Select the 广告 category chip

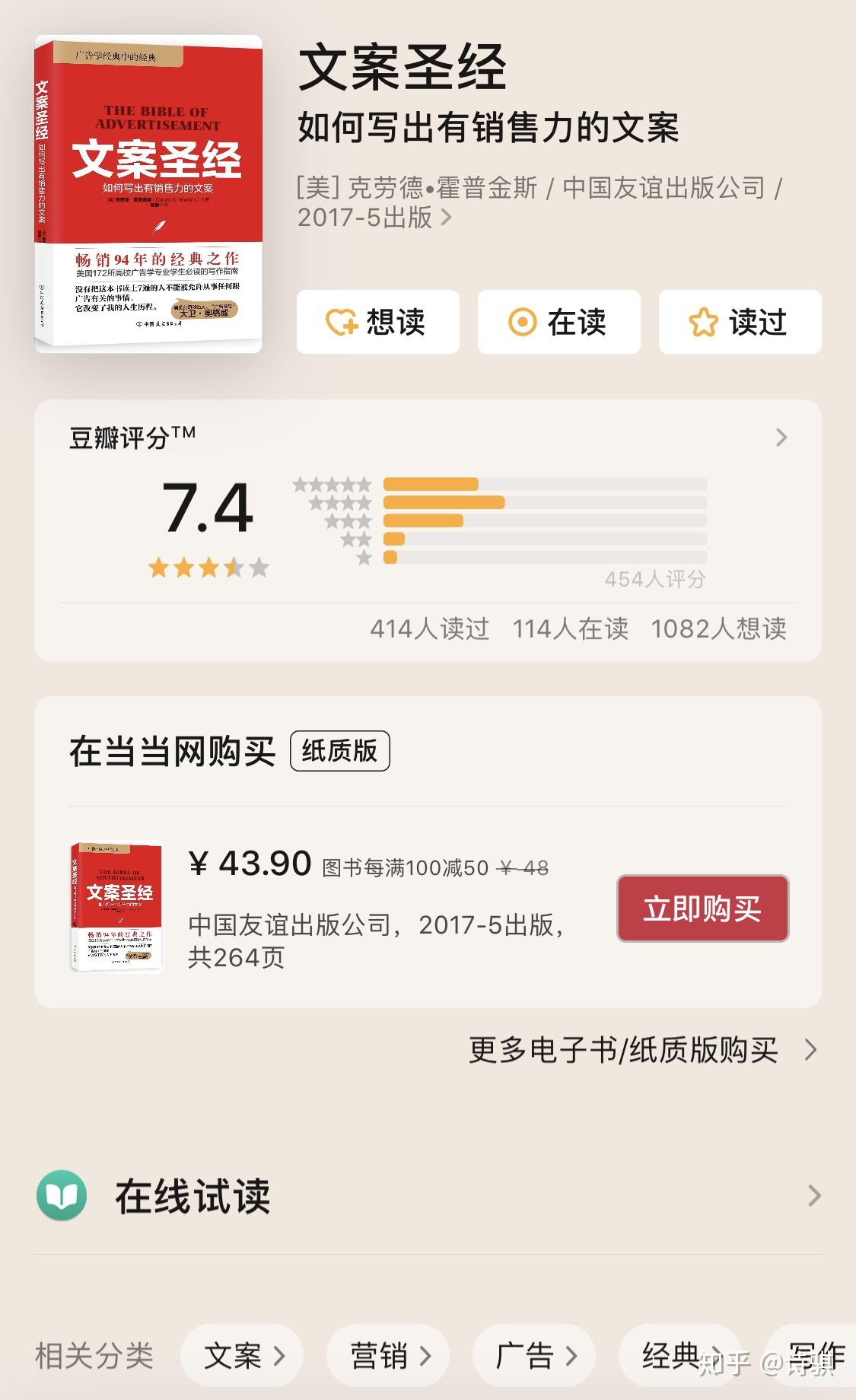534,1355
